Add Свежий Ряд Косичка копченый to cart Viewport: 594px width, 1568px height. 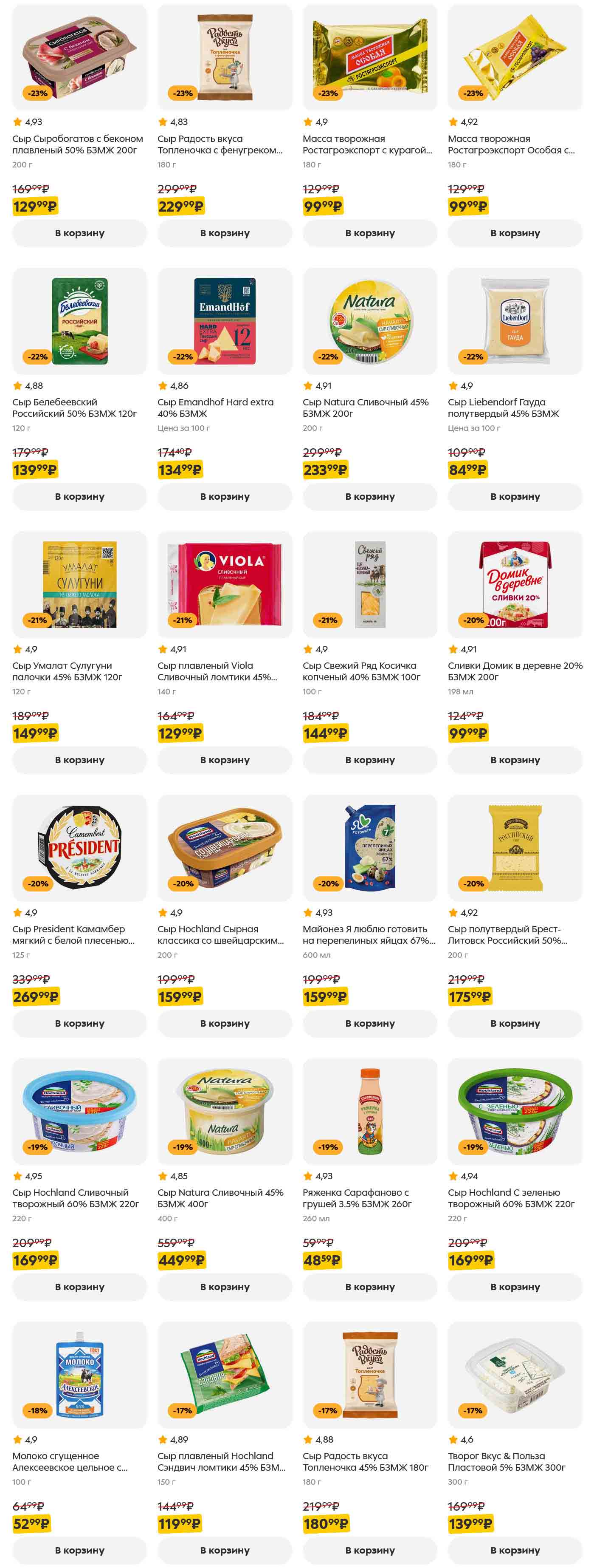click(x=370, y=760)
